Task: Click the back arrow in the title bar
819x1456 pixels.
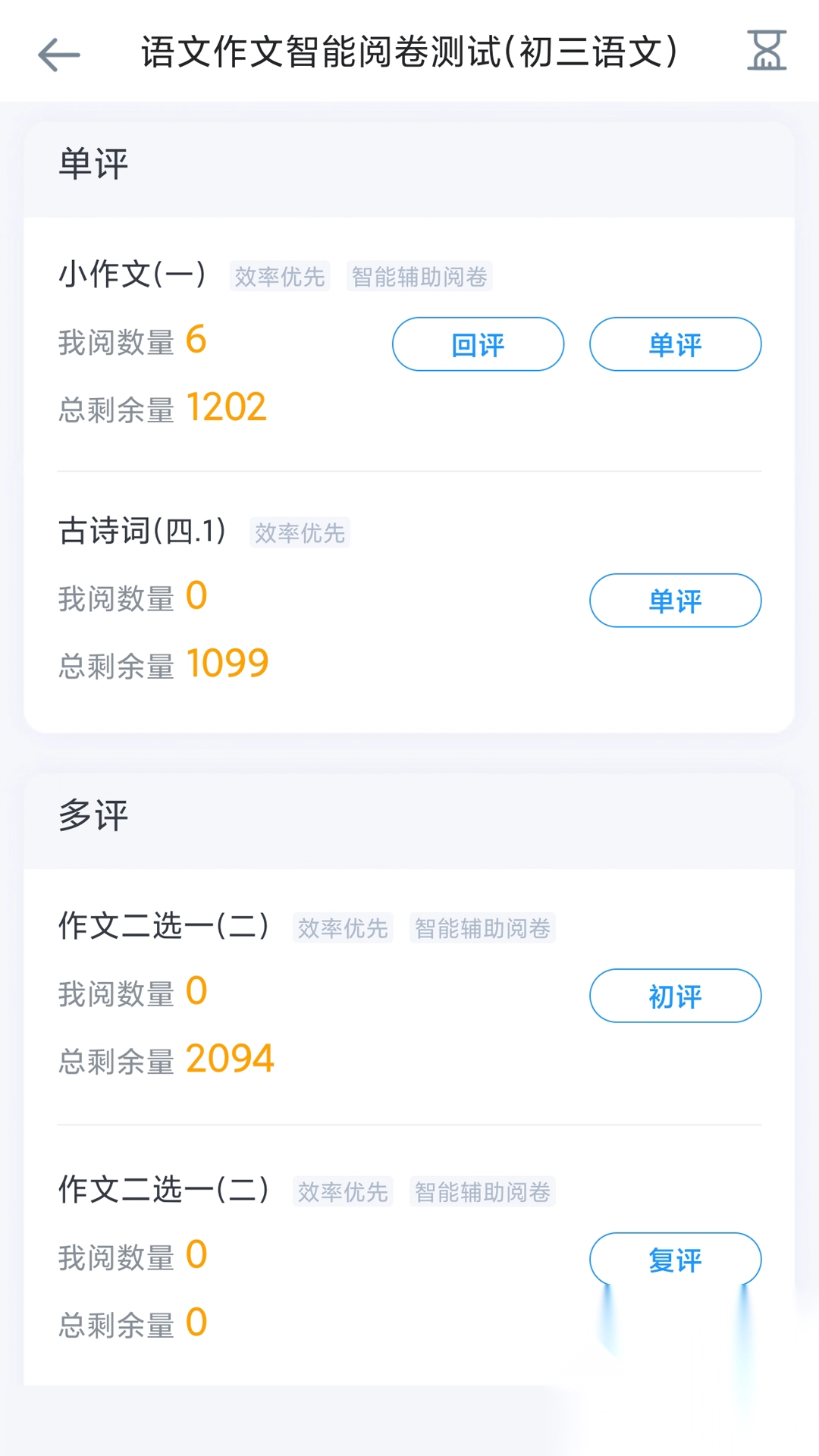Action: point(58,54)
